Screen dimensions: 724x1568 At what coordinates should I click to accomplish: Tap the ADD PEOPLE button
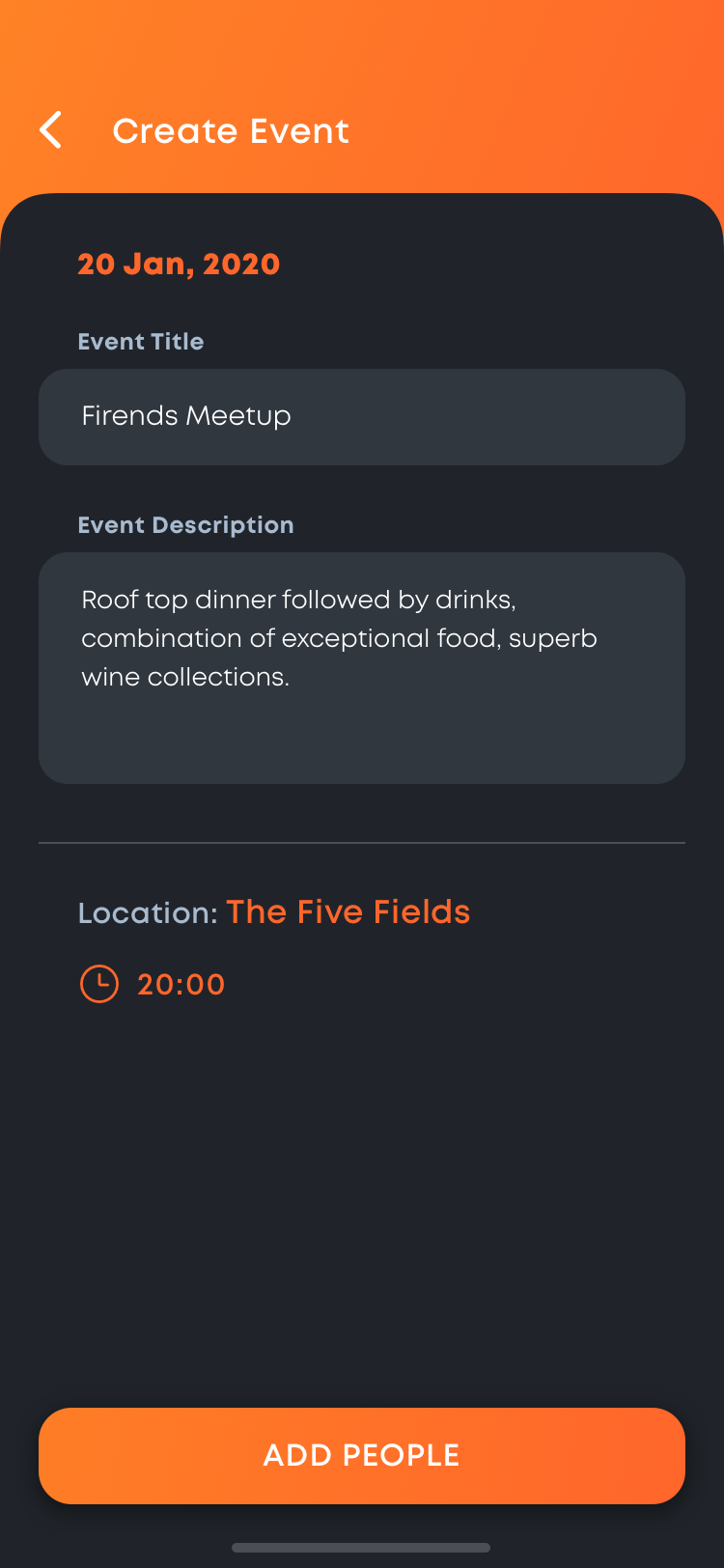tap(361, 1455)
